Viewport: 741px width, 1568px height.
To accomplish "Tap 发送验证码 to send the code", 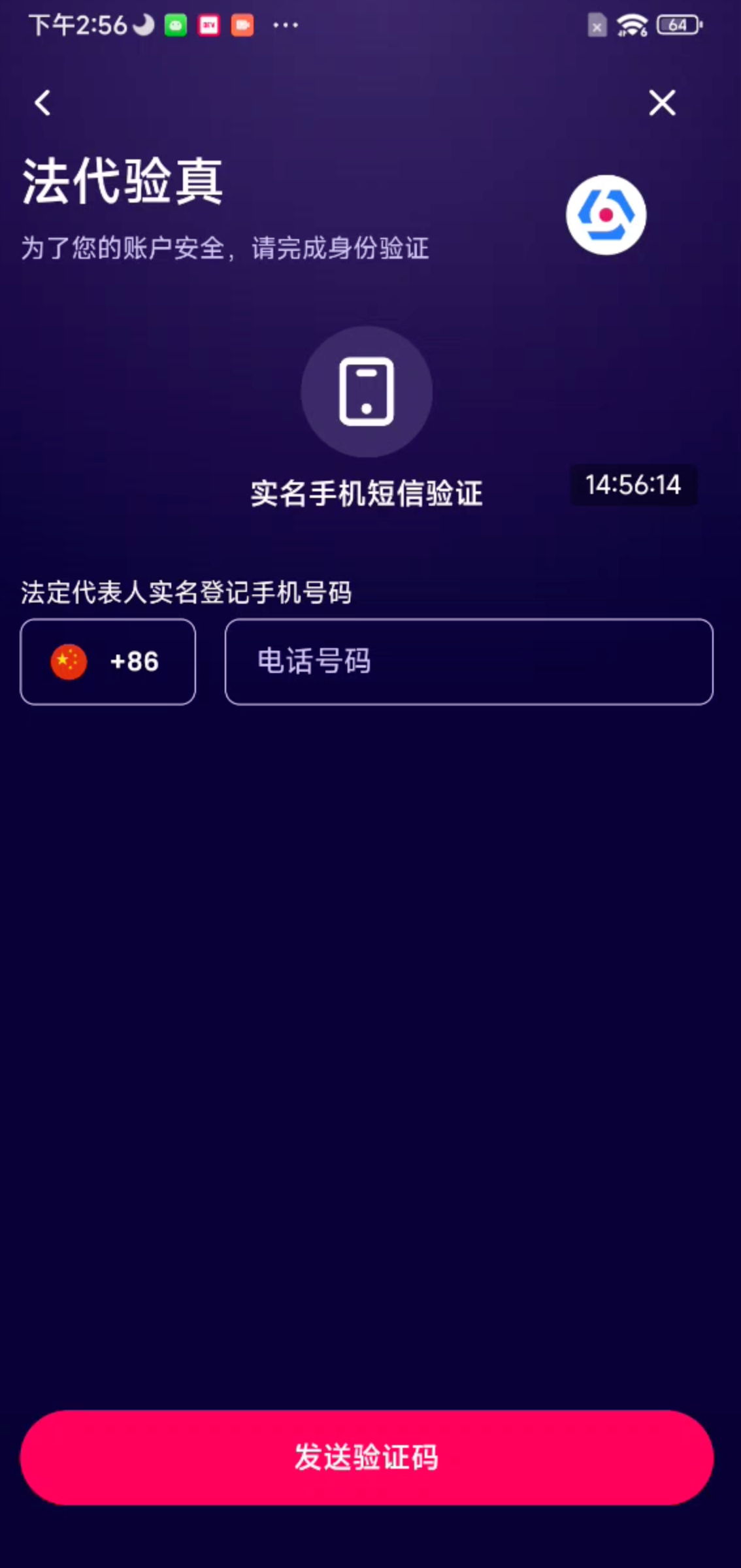I will point(367,1457).
